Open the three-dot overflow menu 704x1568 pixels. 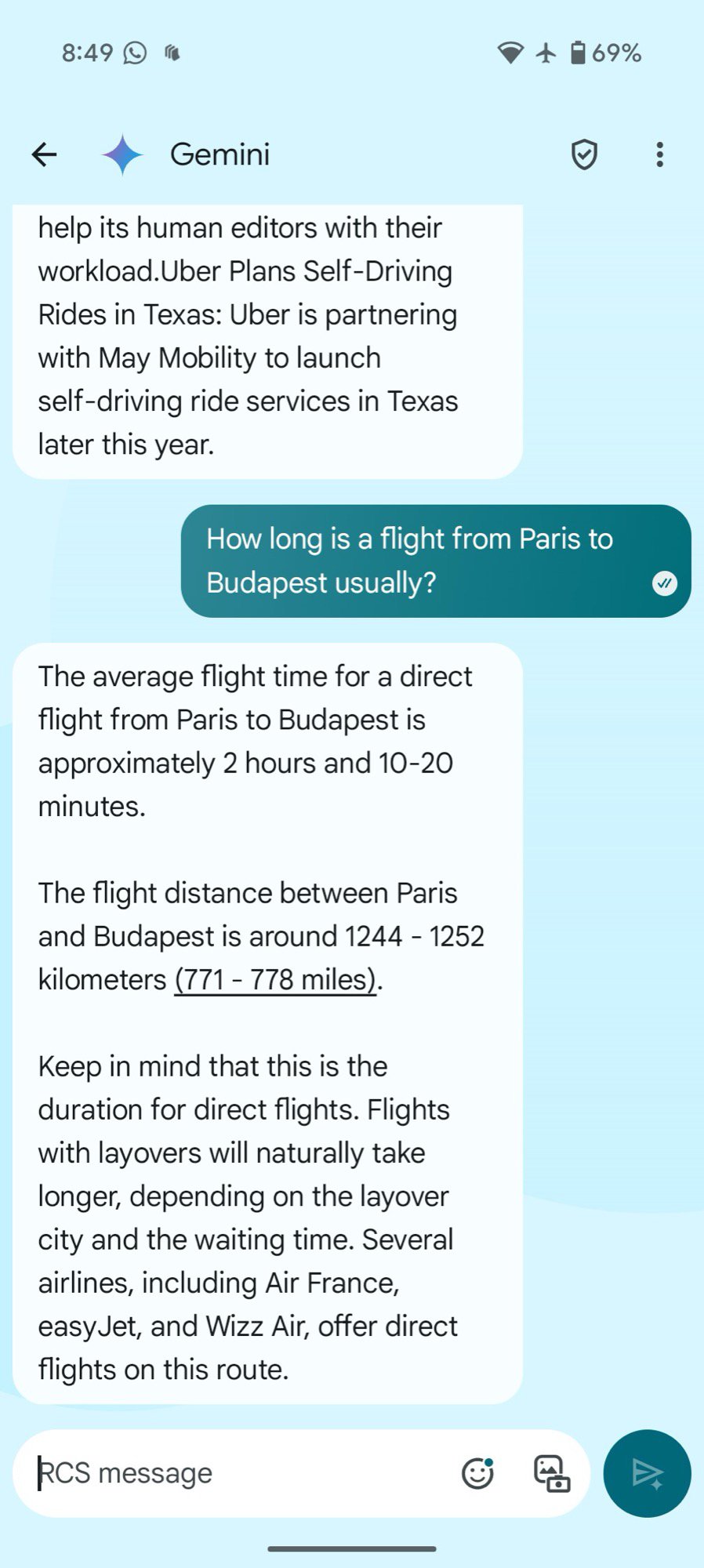tap(659, 154)
